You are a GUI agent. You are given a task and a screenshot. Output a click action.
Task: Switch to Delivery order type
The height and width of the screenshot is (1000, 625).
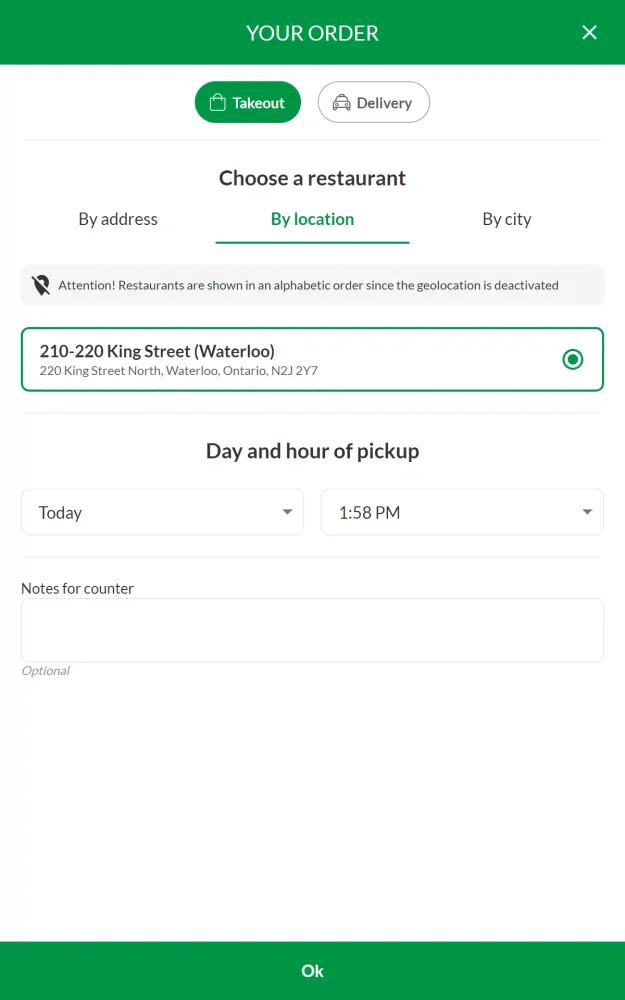373,102
